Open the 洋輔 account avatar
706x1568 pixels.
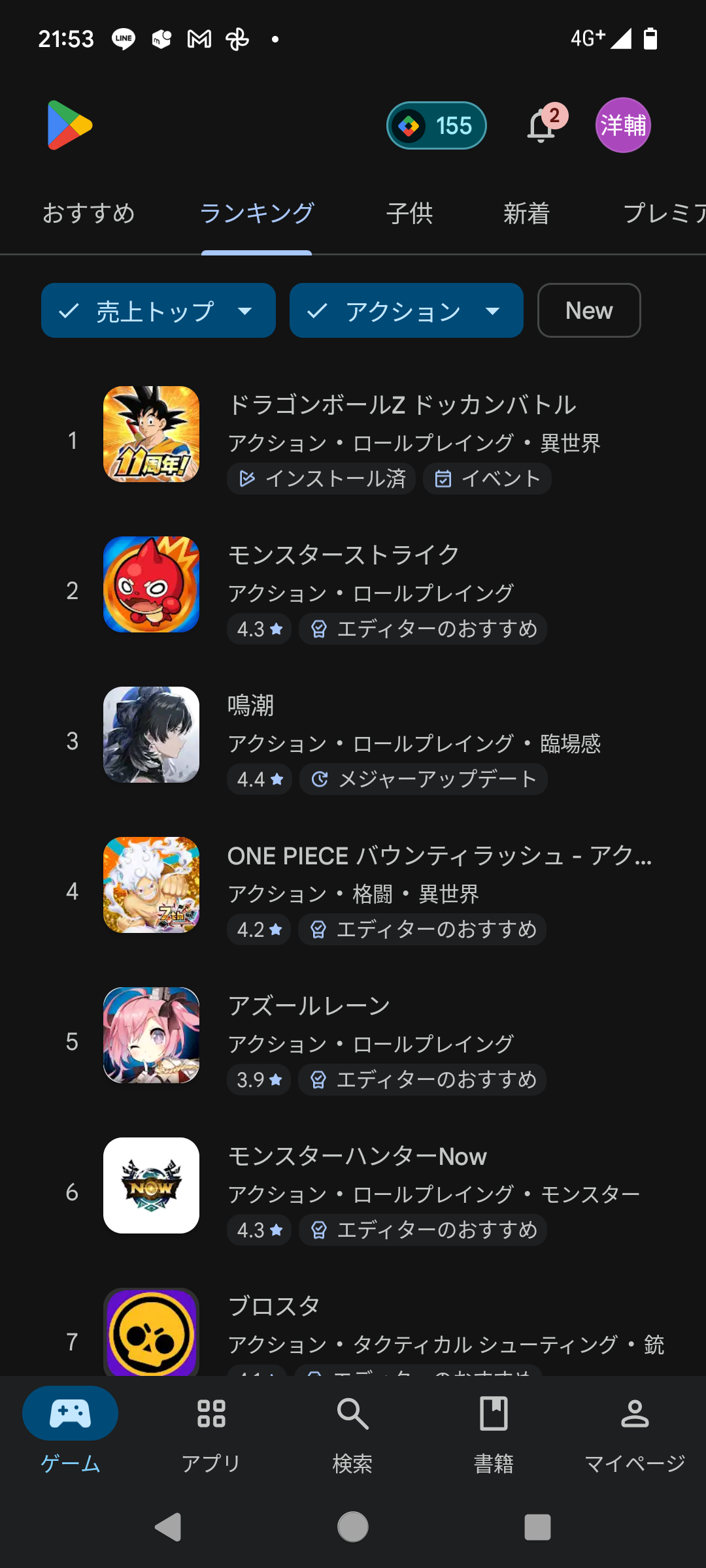623,125
